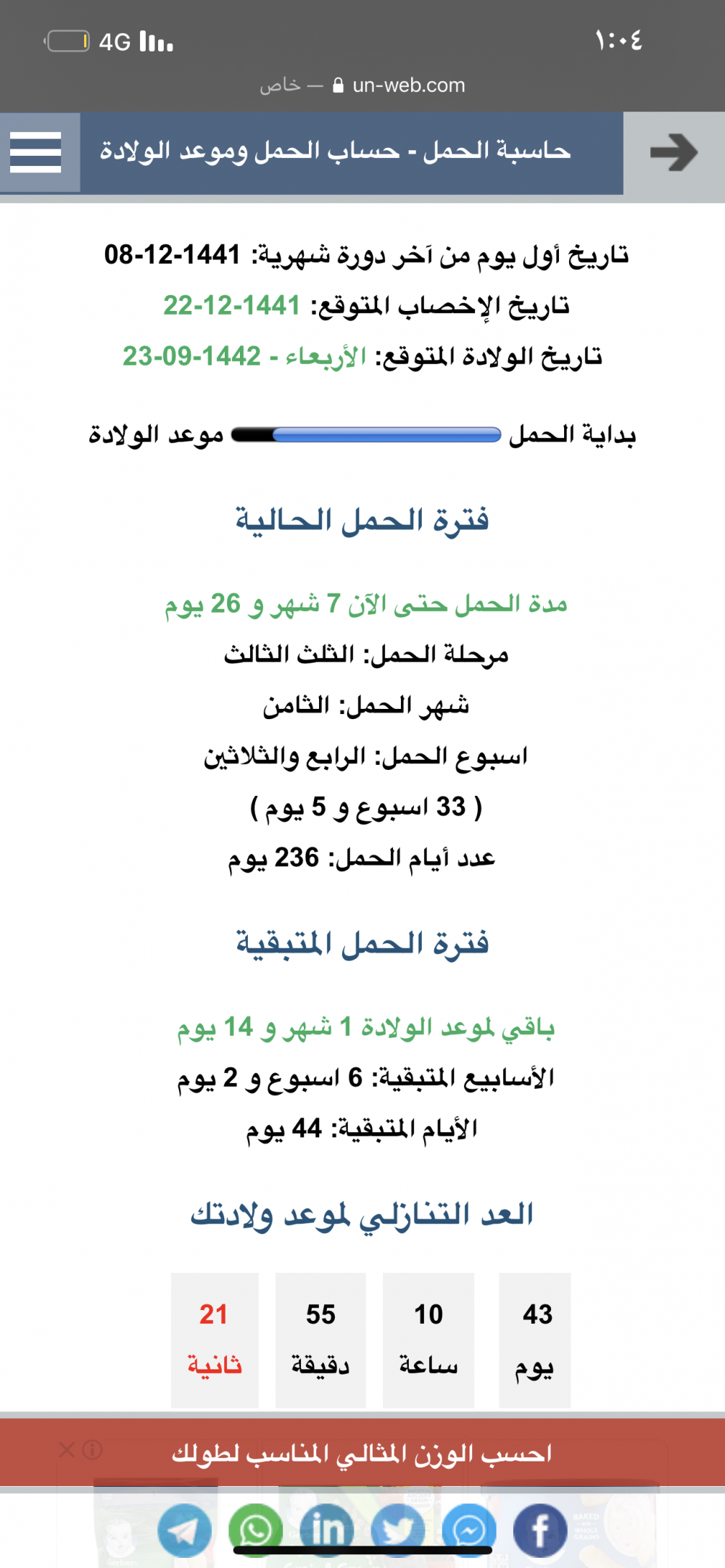The width and height of the screenshot is (725, 1568).
Task: Share the page on LinkedIn
Action: point(326,1530)
